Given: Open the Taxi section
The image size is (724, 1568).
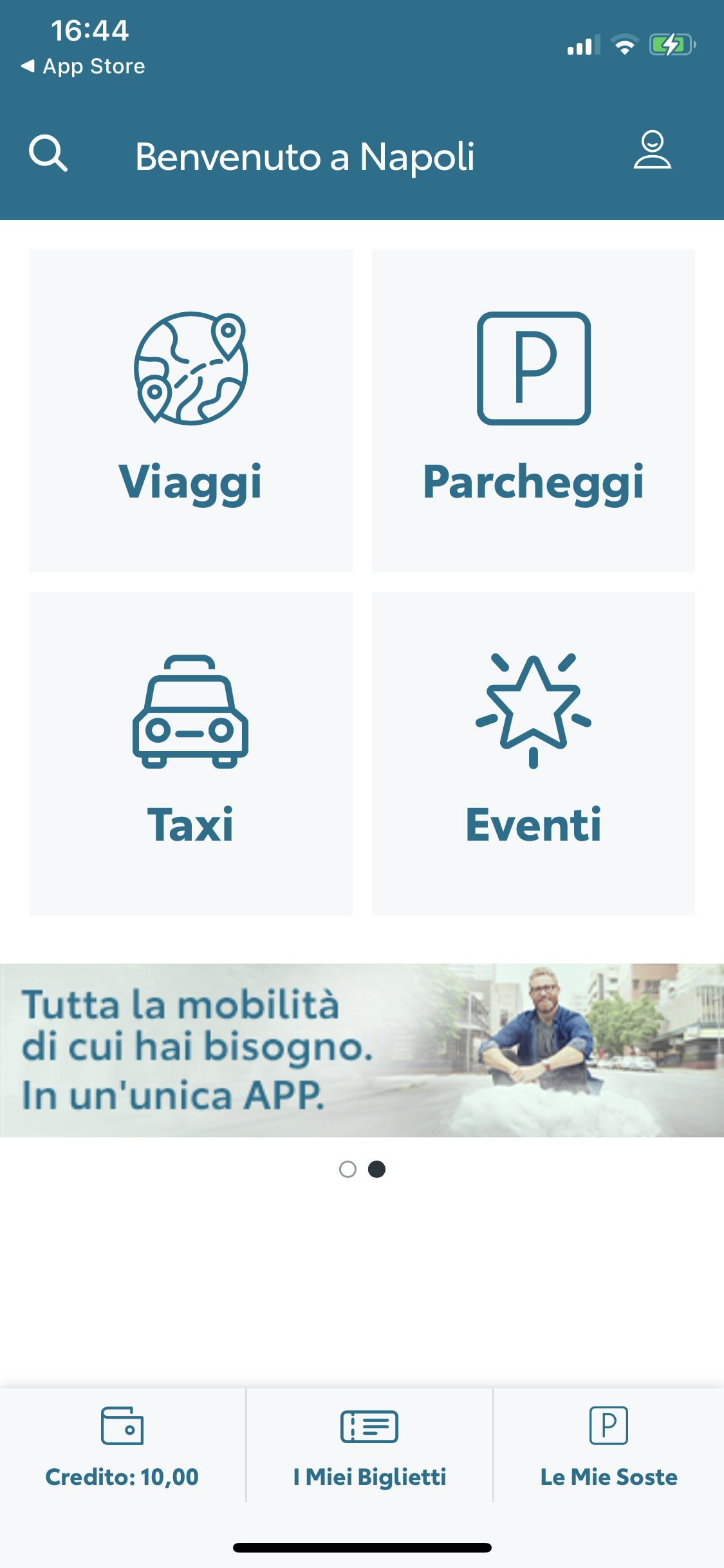Looking at the screenshot, I should pos(190,754).
